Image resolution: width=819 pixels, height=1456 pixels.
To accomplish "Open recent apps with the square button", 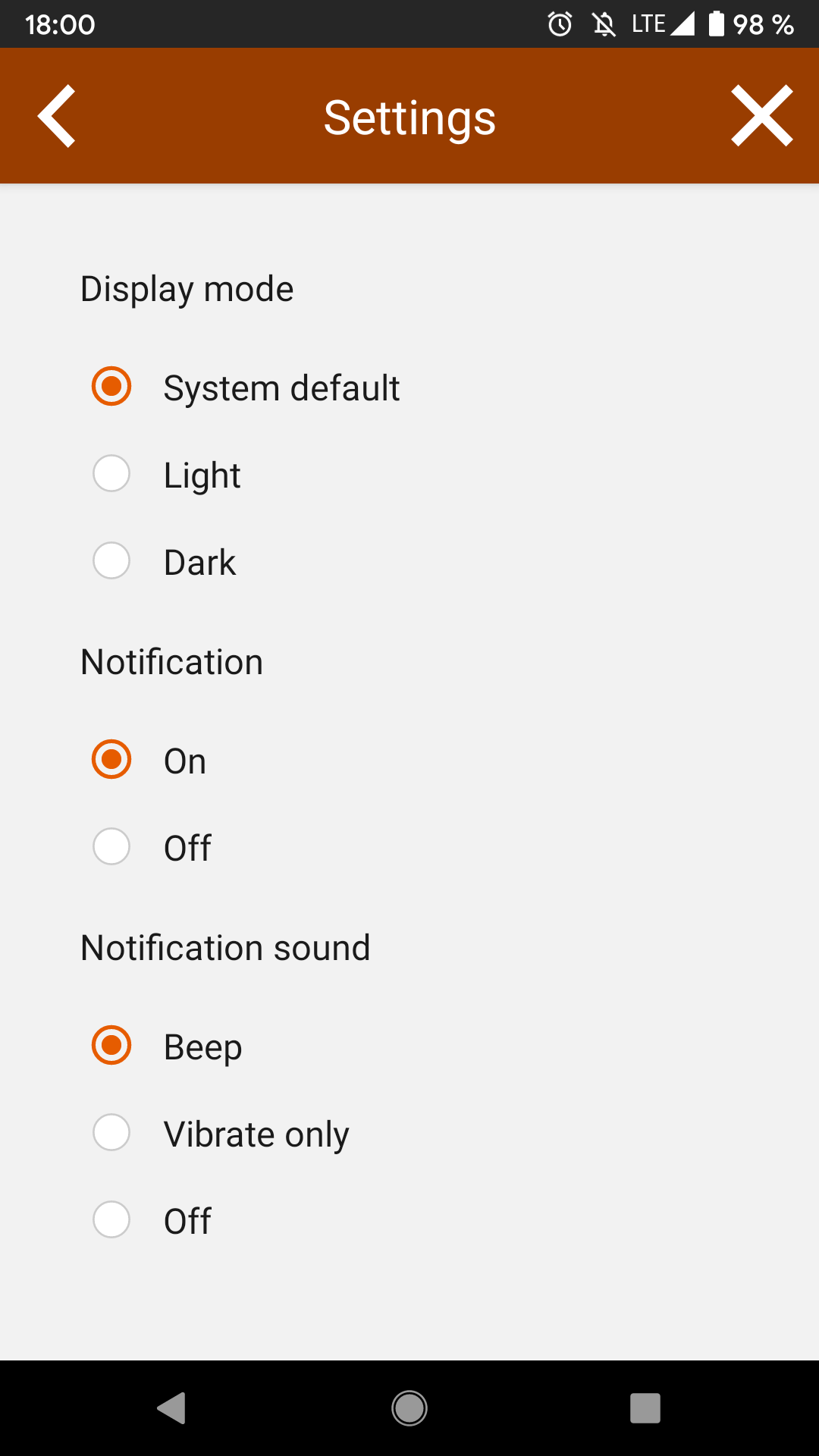I will click(x=645, y=1407).
